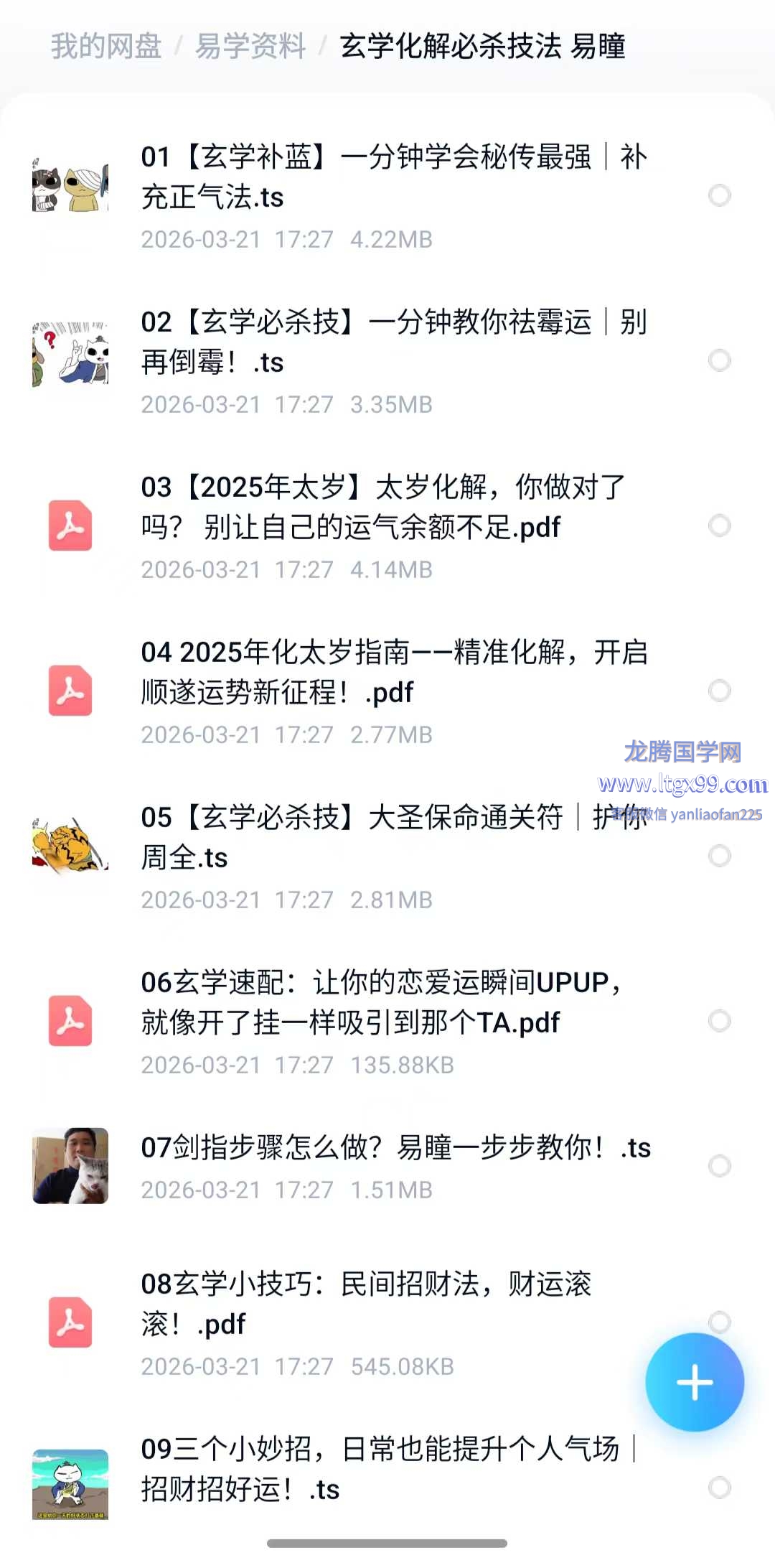Open file 01【玄学补蓝】补充正气法.ts

[x=393, y=177]
